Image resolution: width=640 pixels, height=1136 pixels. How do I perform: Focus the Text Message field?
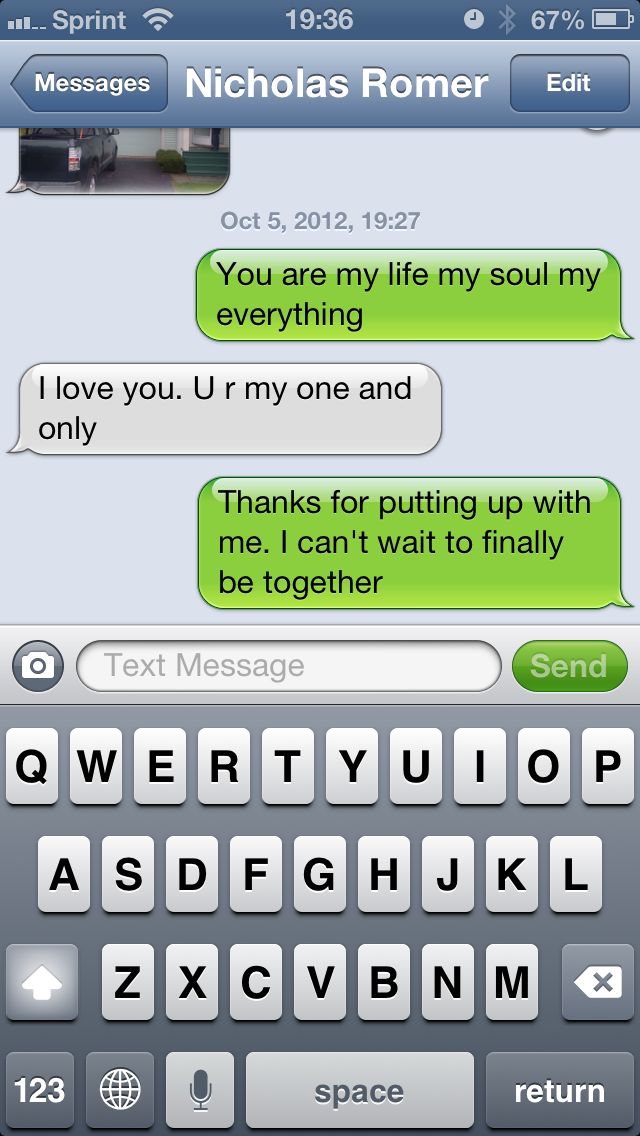click(x=288, y=666)
